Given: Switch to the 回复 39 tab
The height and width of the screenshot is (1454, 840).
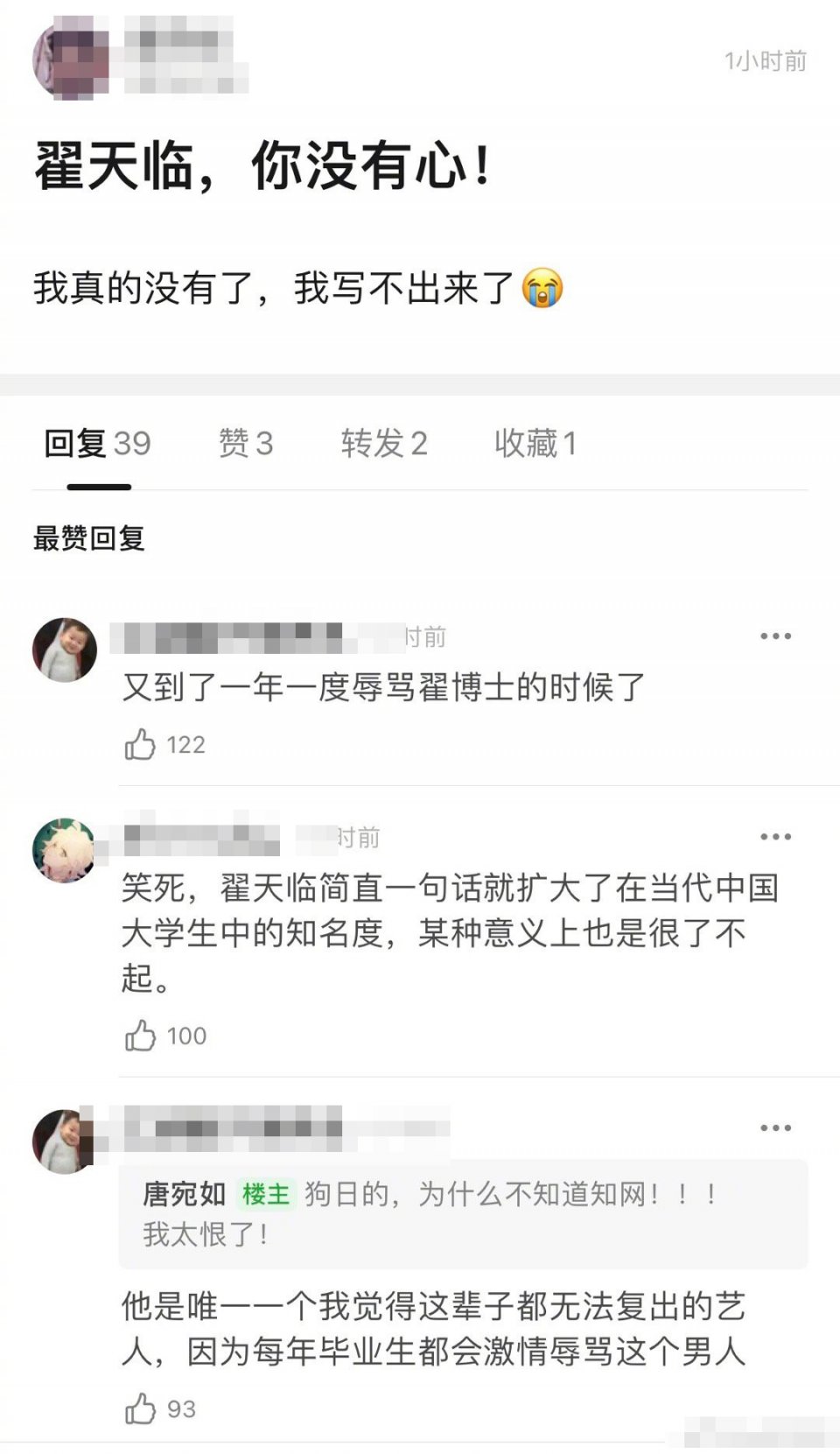Looking at the screenshot, I should click(x=98, y=444).
